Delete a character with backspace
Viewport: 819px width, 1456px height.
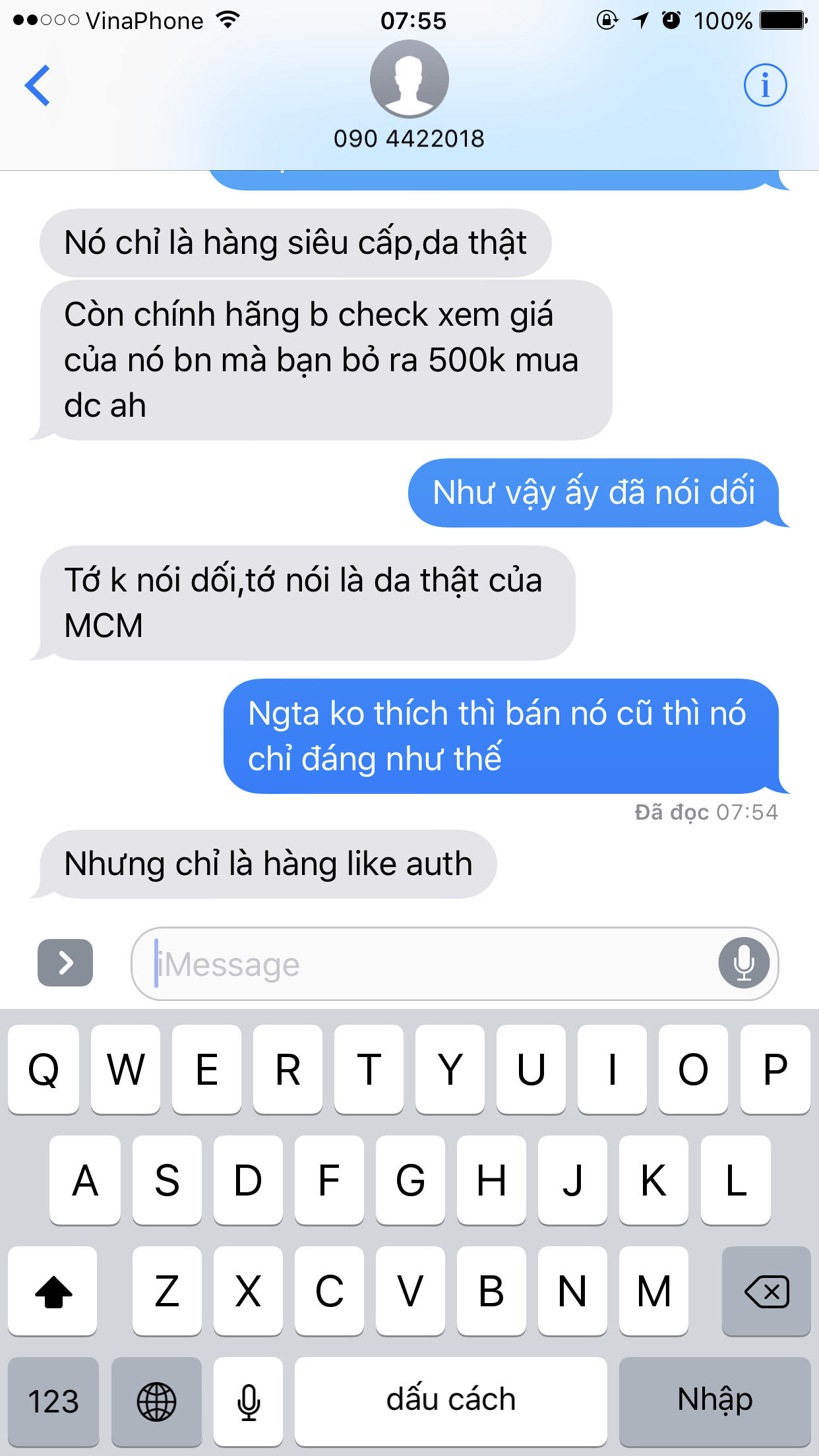click(x=766, y=1291)
